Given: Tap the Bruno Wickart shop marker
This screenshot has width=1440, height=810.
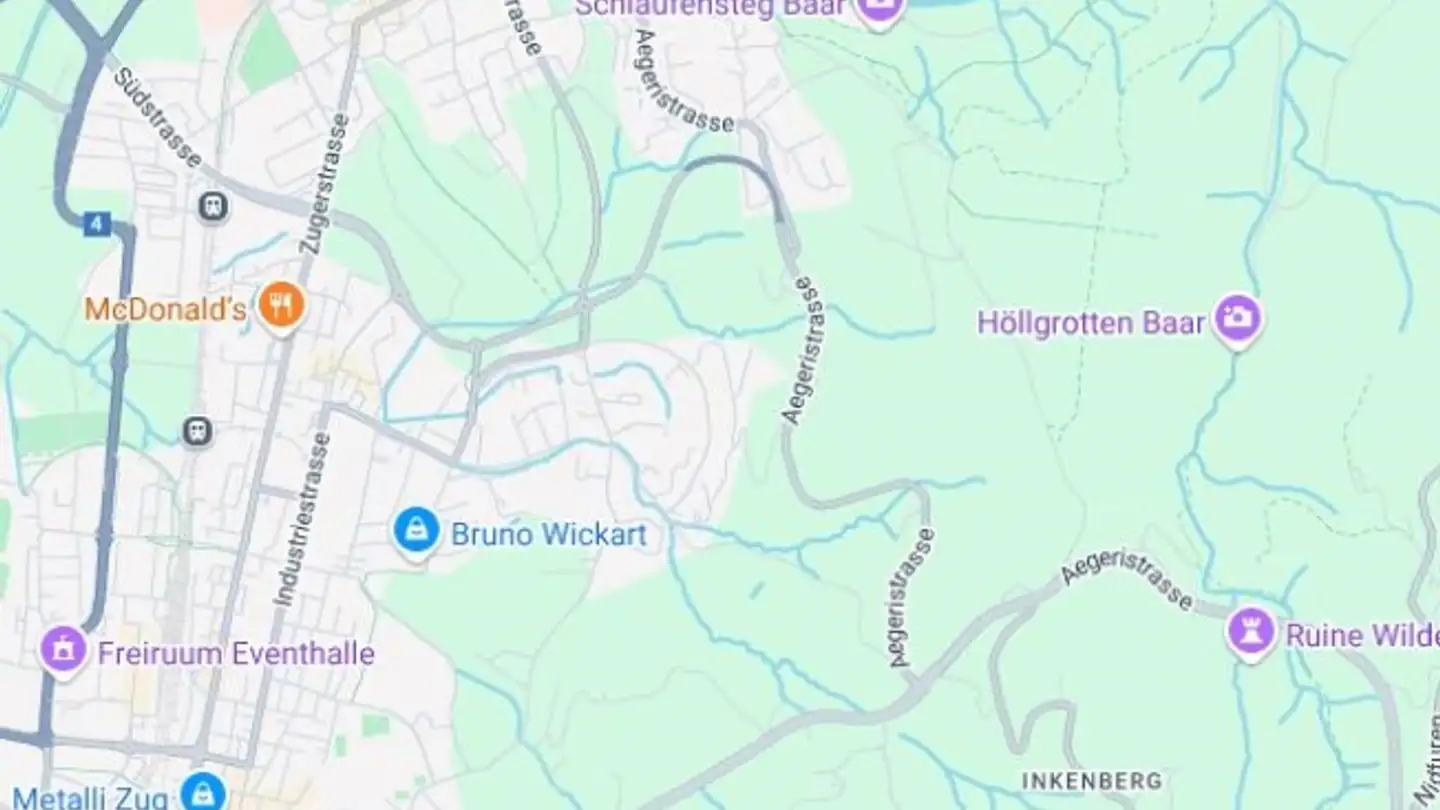Looking at the screenshot, I should pyautogui.click(x=416, y=530).
